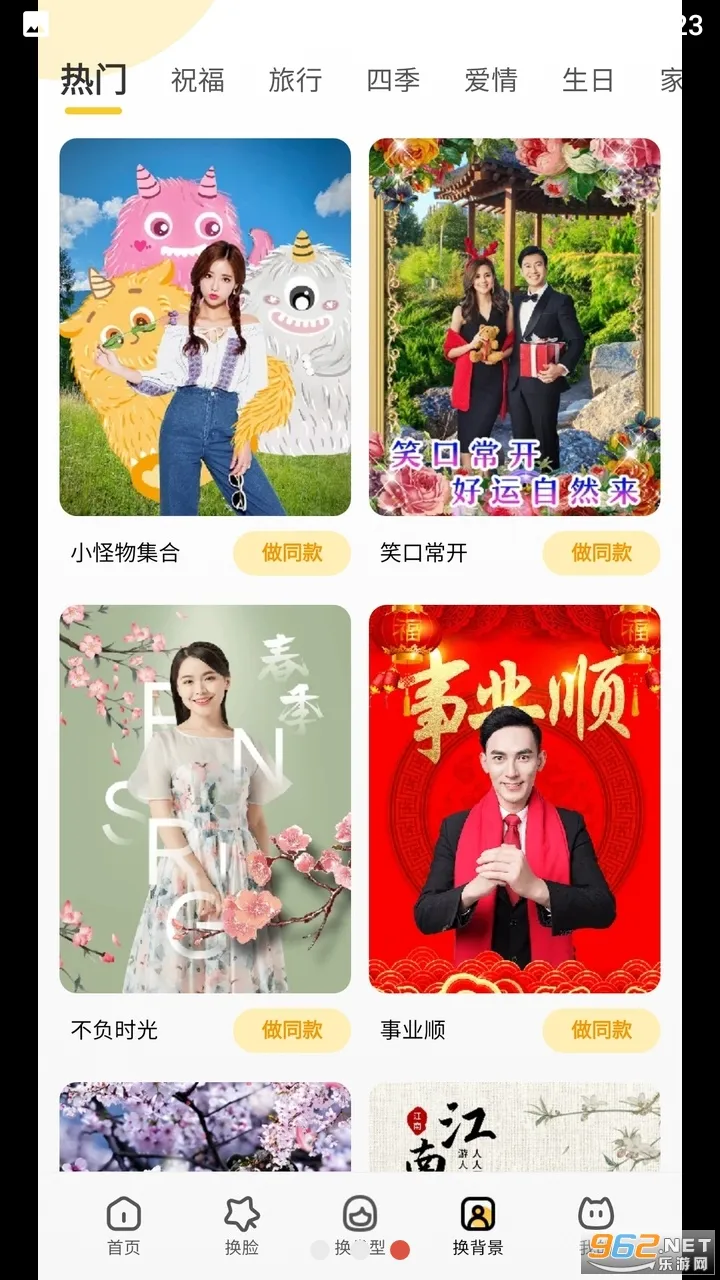
Task: Open the 四季 category tab
Action: point(392,80)
